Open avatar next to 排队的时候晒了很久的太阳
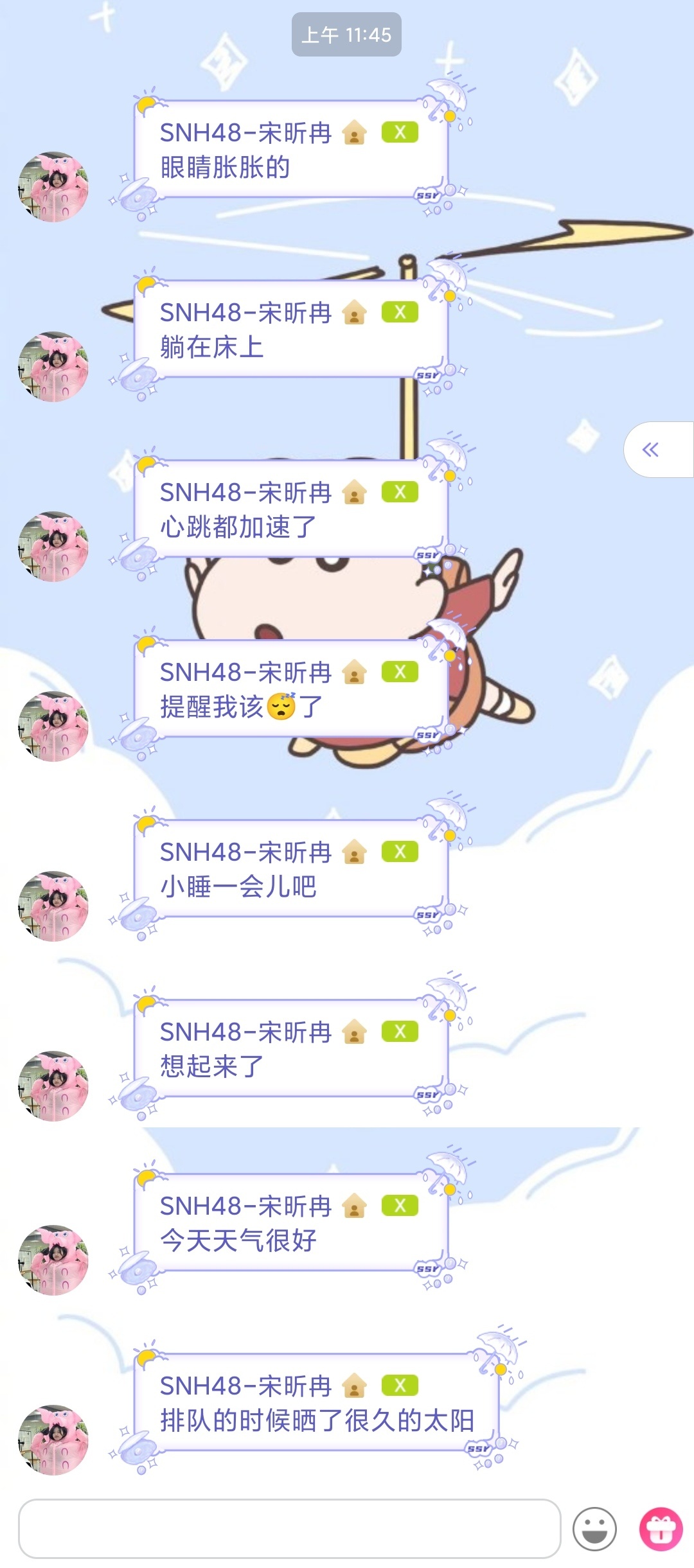Image resolution: width=694 pixels, height=1568 pixels. (x=53, y=1440)
